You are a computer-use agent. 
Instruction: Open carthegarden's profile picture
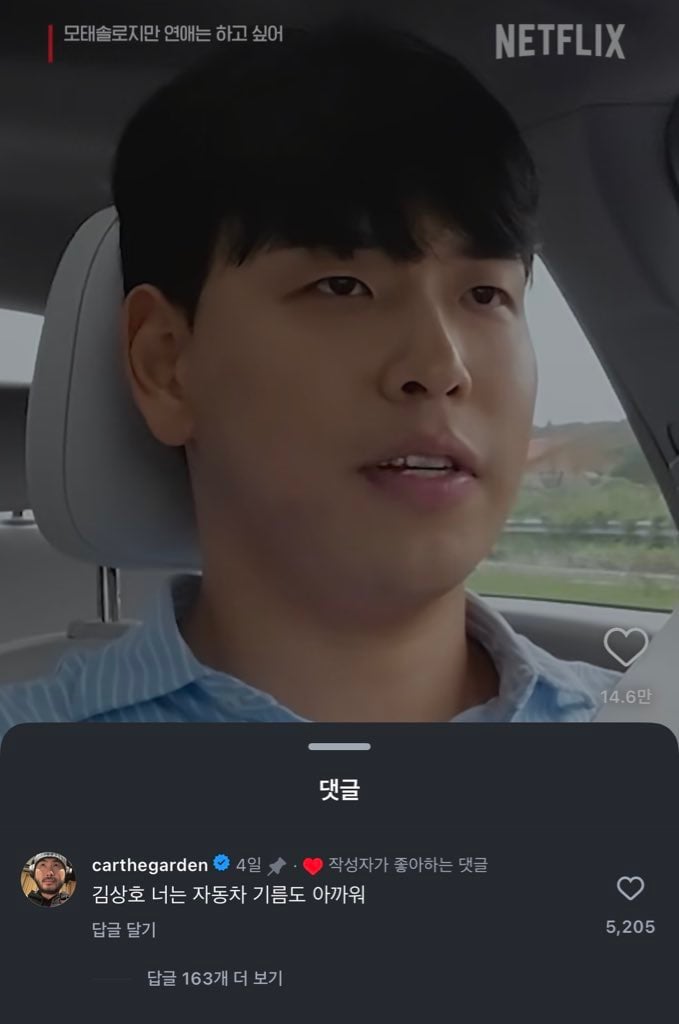(x=48, y=879)
